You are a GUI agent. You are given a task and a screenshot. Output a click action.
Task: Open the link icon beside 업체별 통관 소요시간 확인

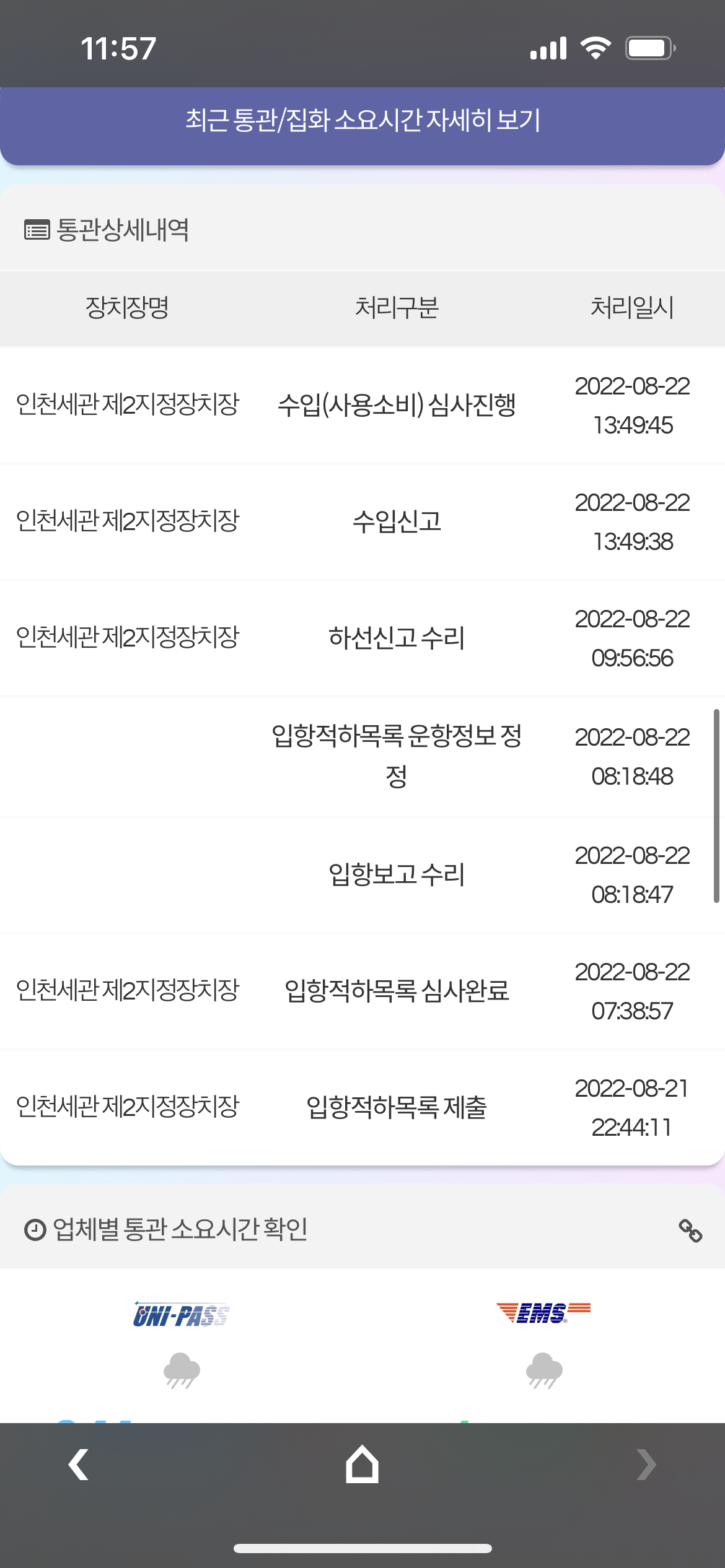(690, 1230)
